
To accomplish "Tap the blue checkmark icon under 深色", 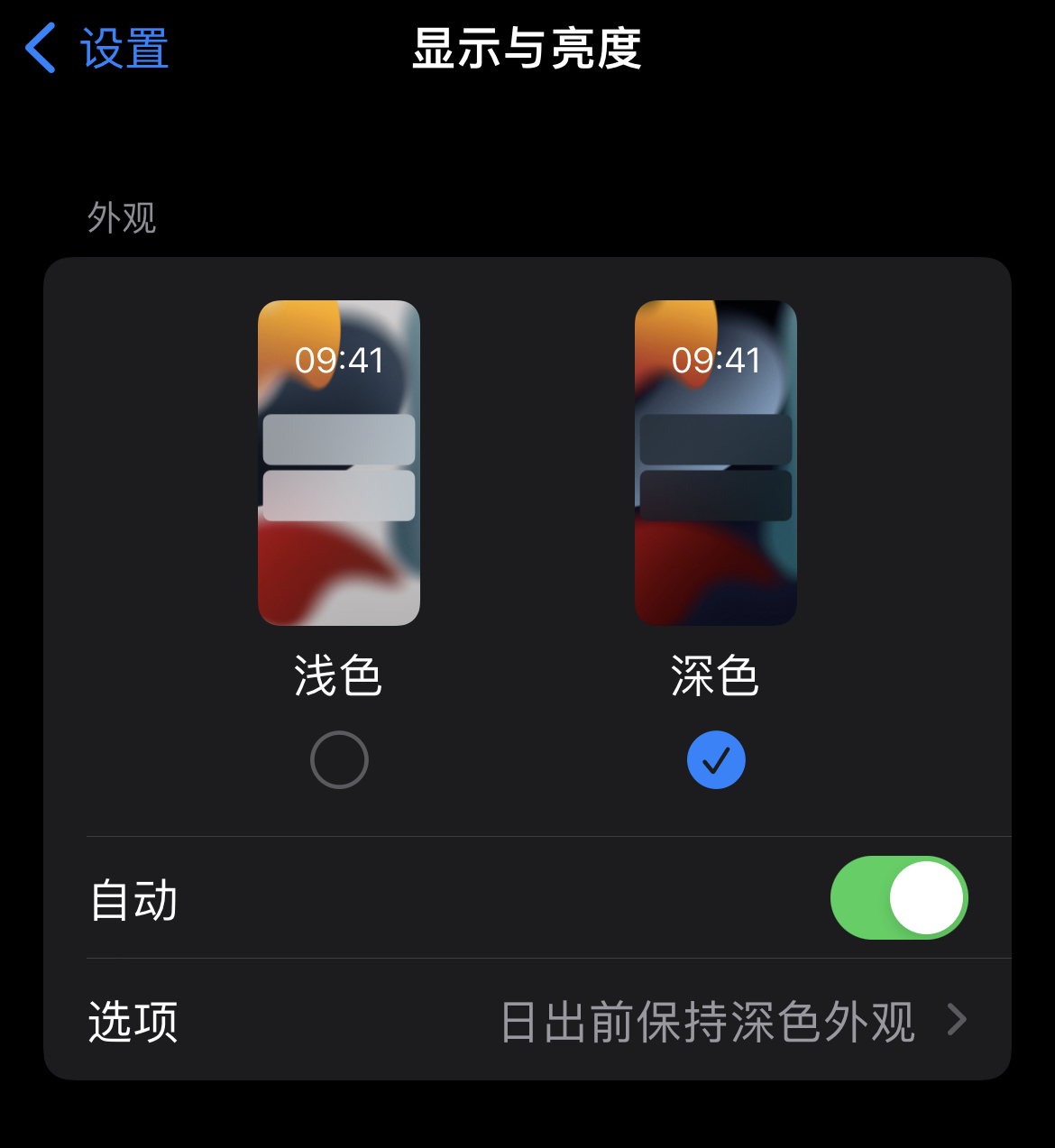I will 716,759.
